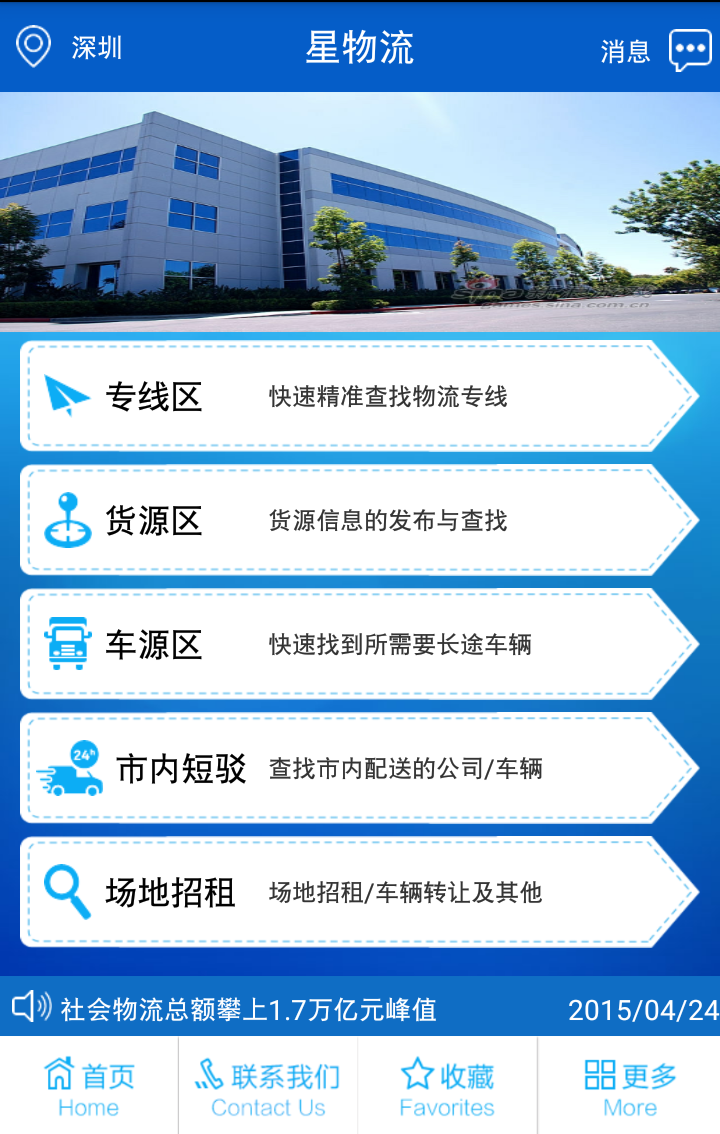Switch to the 首页 Home tab
The height and width of the screenshot is (1134, 720).
click(x=89, y=1088)
